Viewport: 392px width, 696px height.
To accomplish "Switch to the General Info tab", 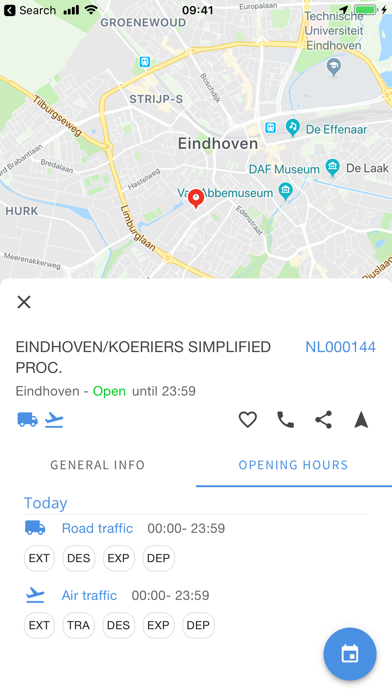I will [98, 465].
